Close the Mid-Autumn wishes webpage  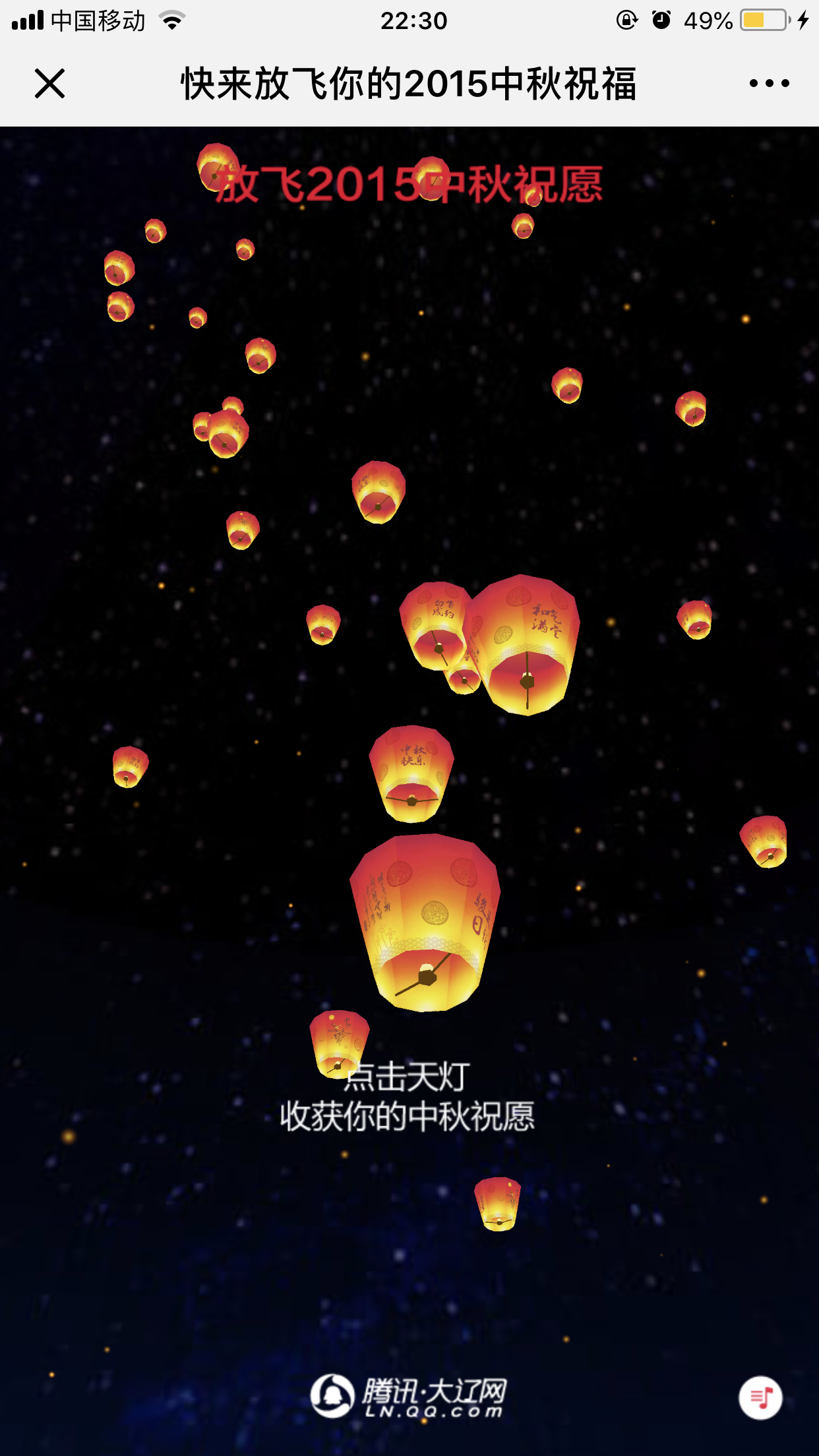point(49,84)
